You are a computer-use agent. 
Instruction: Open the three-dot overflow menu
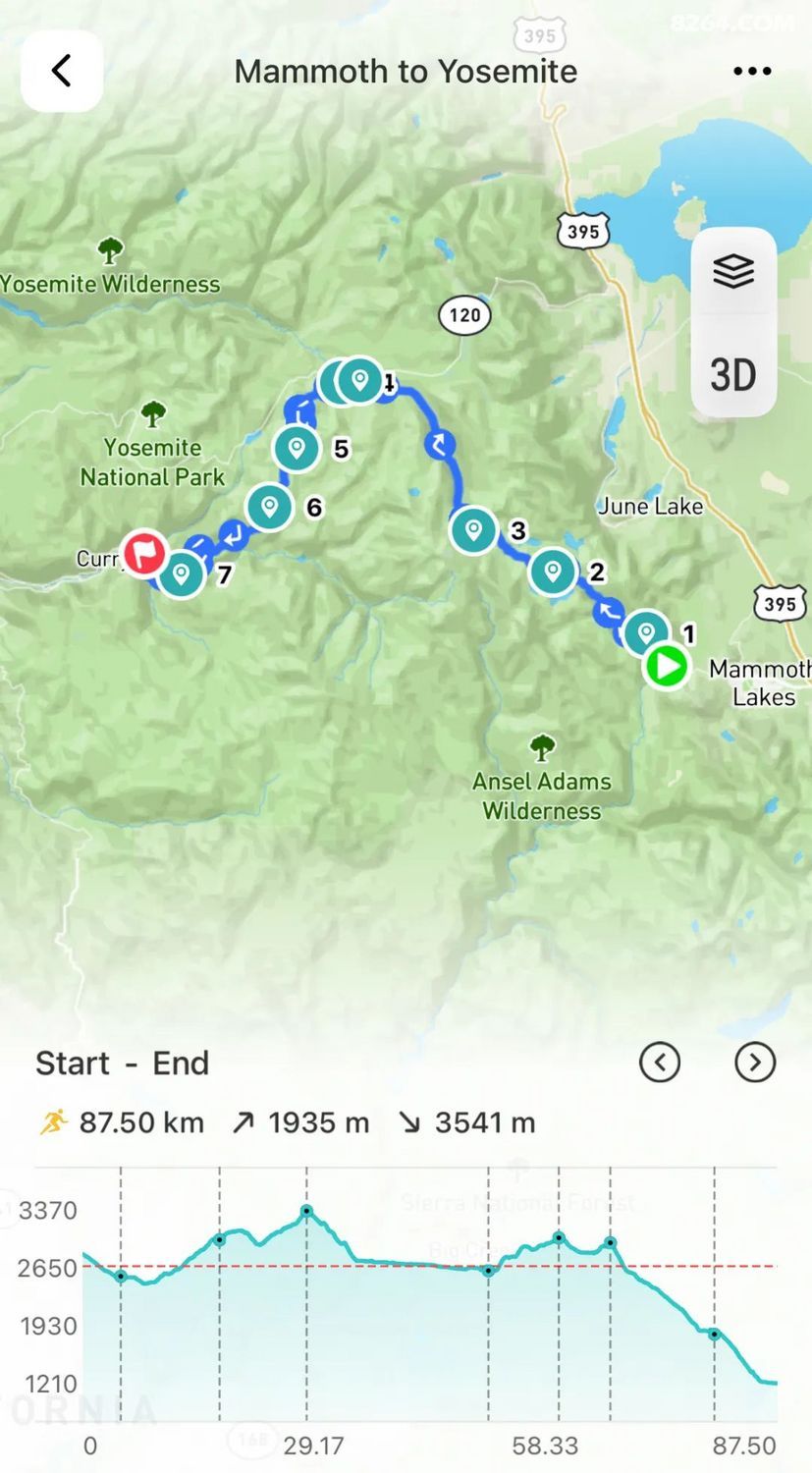[752, 71]
